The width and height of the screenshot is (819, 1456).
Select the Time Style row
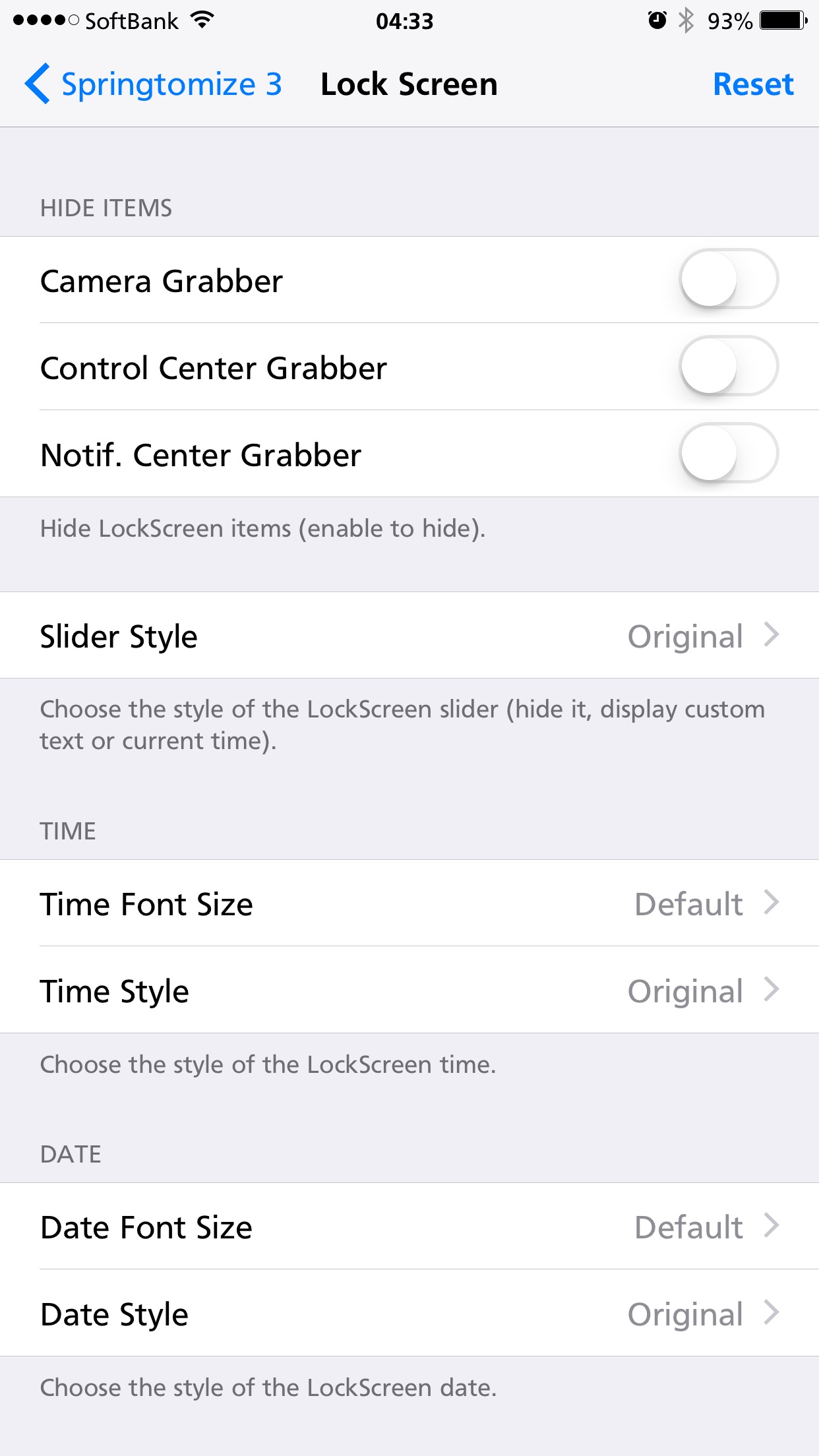click(x=409, y=990)
